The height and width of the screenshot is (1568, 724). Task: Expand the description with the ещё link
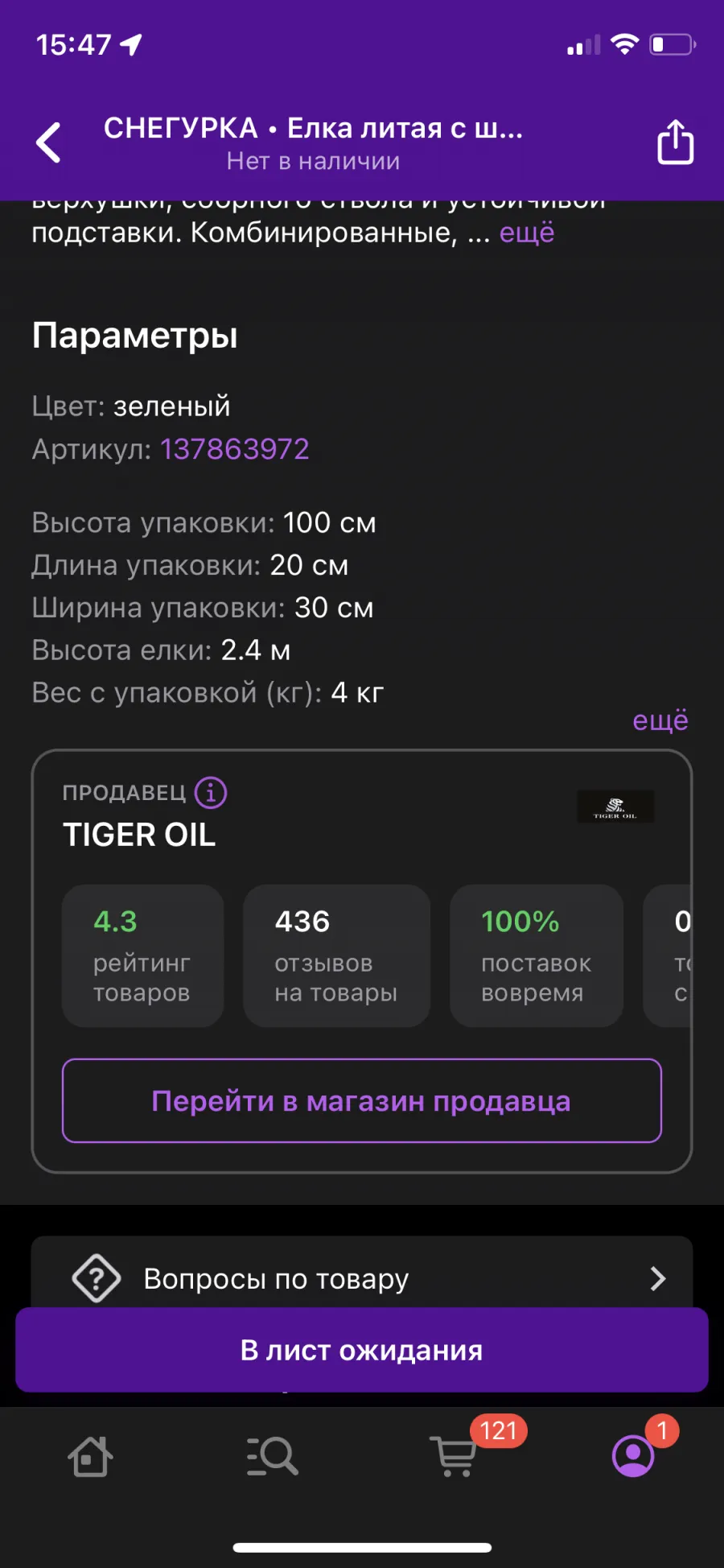click(x=527, y=233)
